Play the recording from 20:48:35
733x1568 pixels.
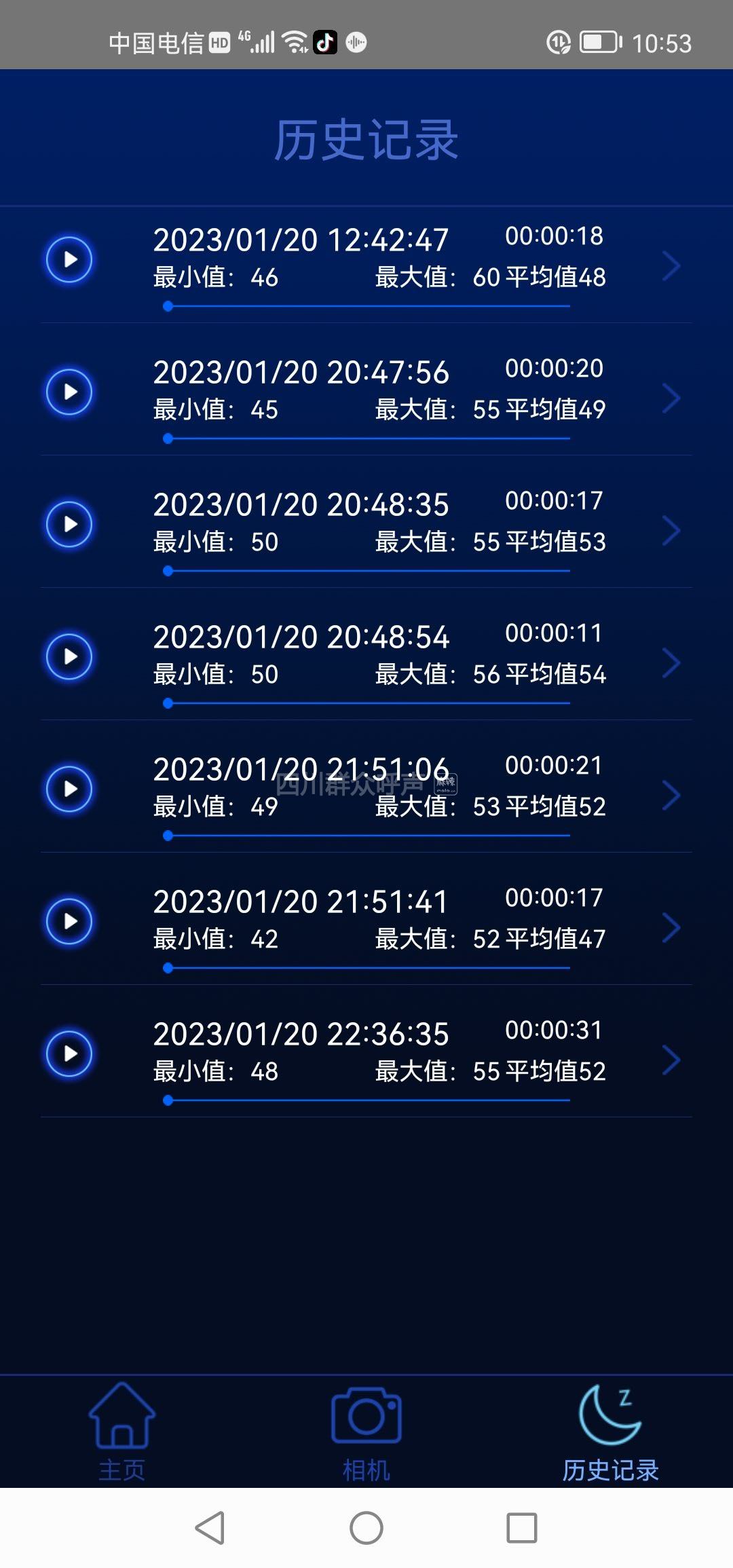69,525
